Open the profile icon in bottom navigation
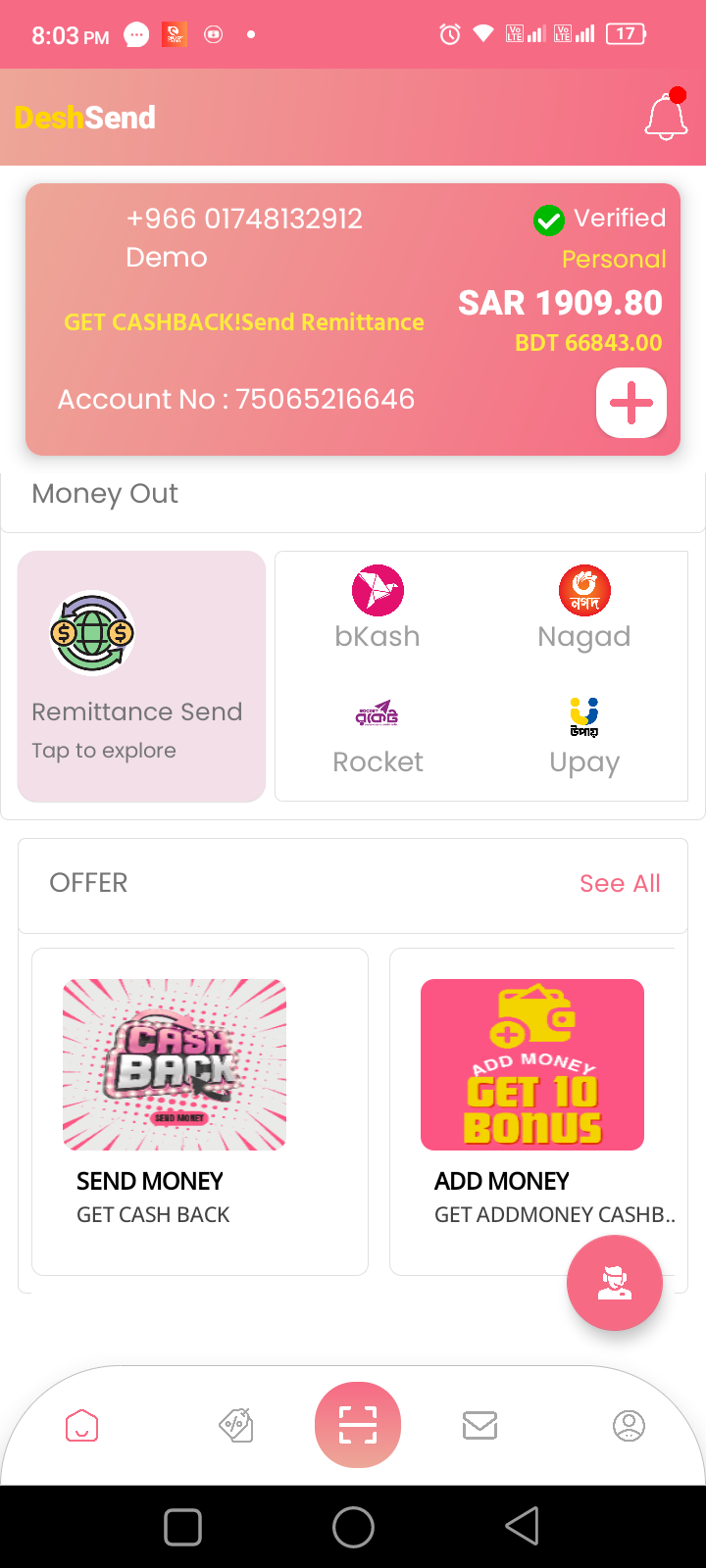 [630, 1426]
